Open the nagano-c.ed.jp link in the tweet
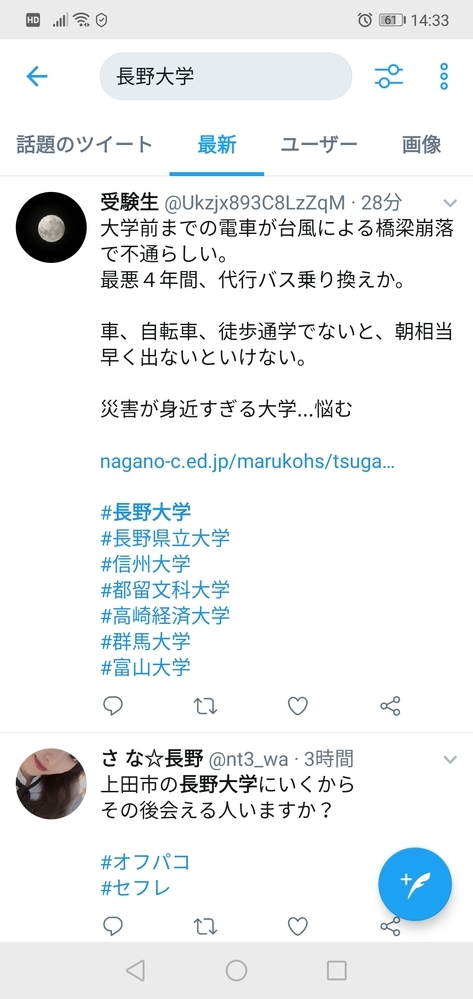Viewport: 473px width, 999px height. 247,461
